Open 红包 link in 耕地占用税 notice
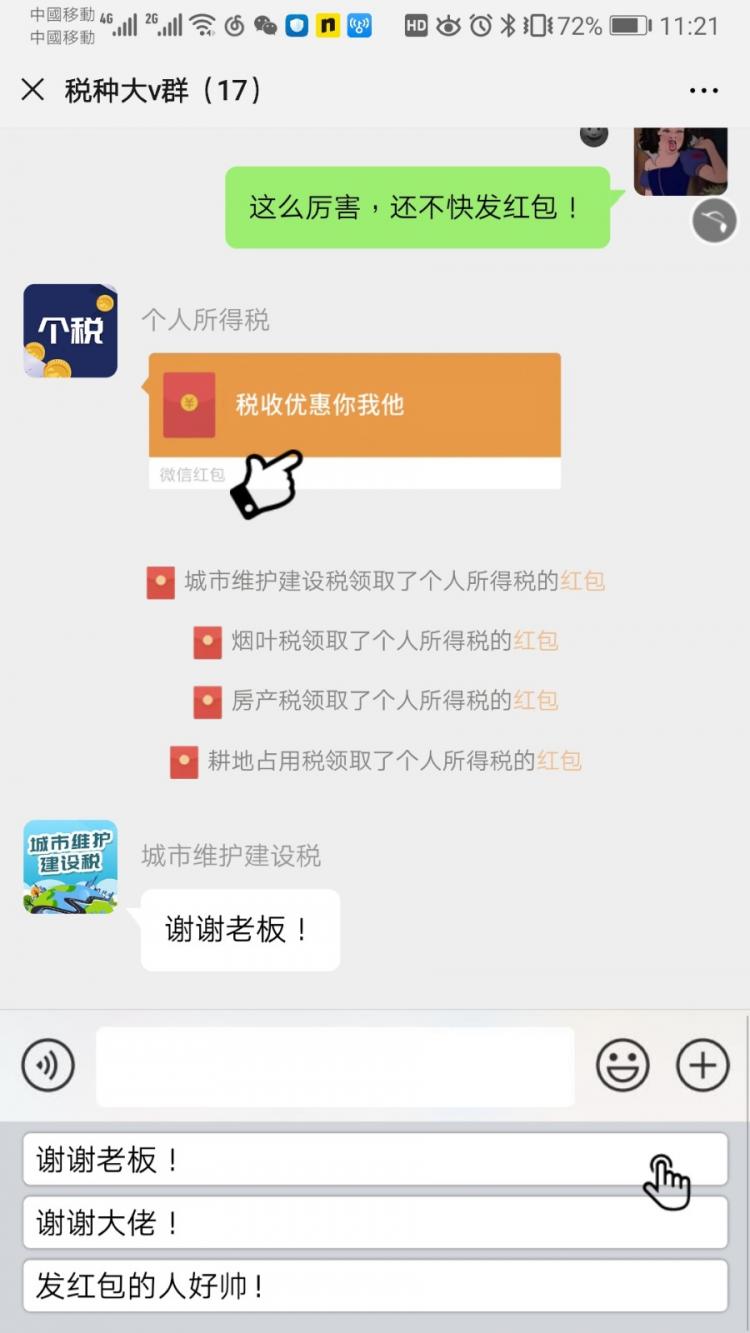Viewport: 750px width, 1333px height. (559, 761)
